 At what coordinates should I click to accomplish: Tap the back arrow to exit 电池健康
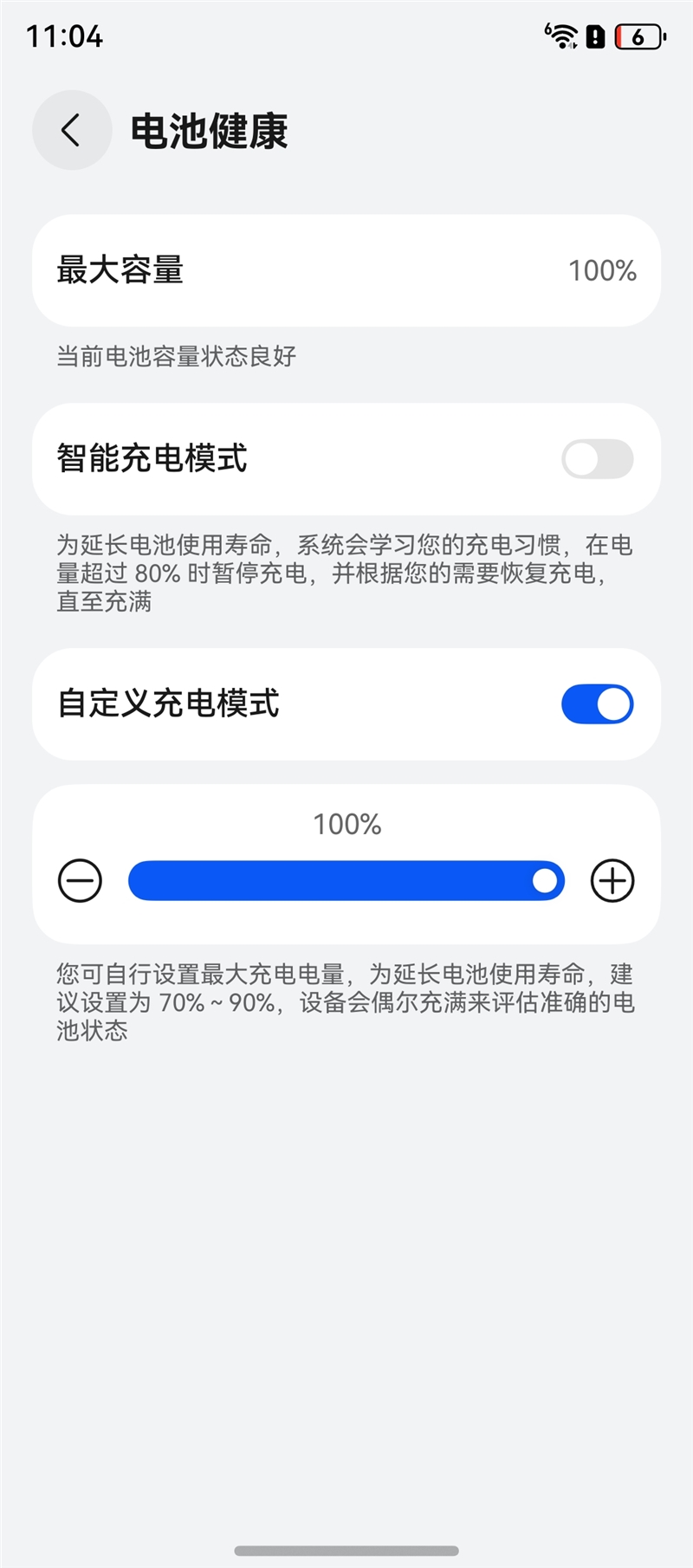click(71, 130)
